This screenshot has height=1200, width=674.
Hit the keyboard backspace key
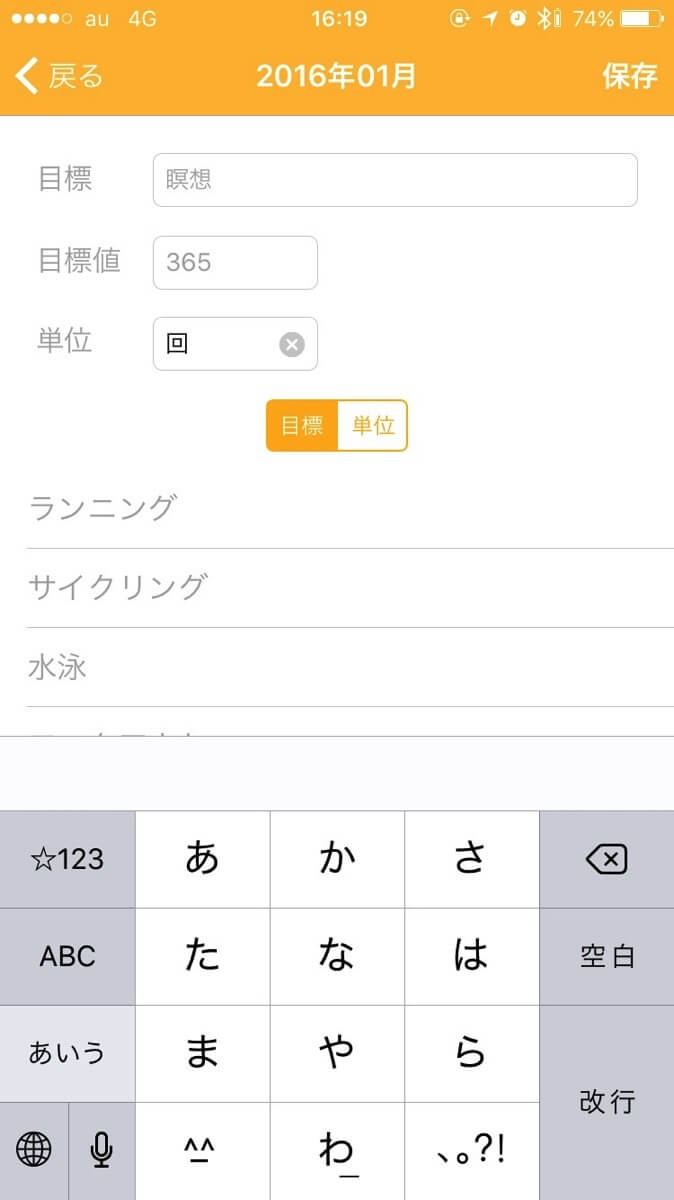tap(606, 859)
